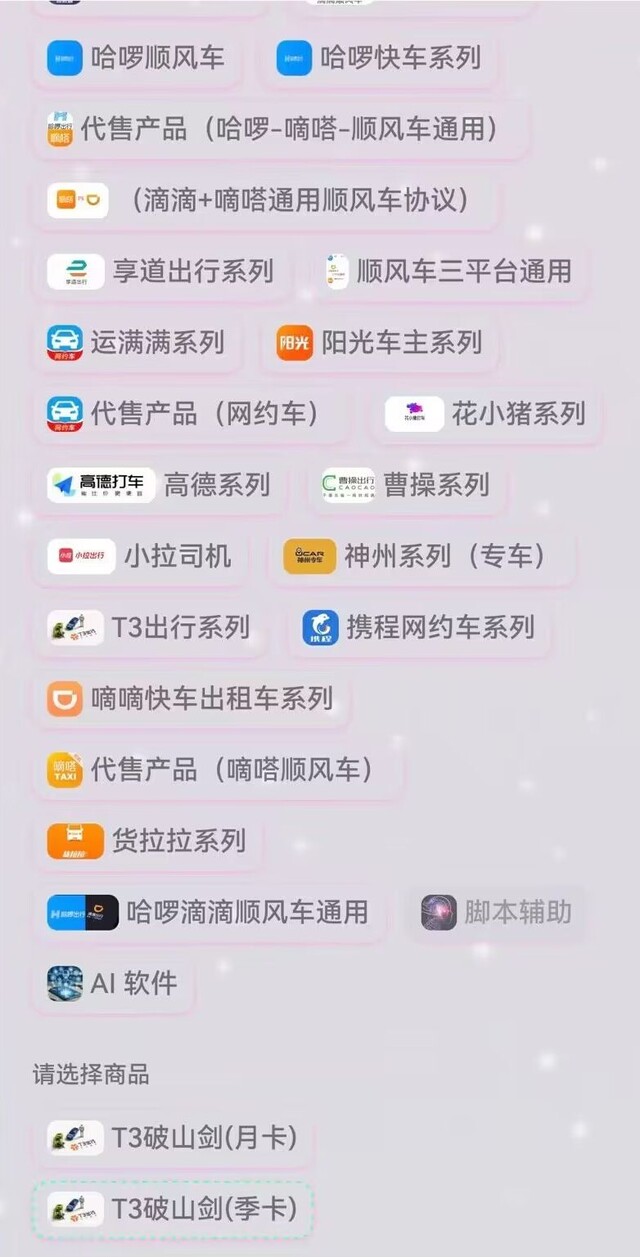640x1257 pixels.
Task: Choose the 小拉司机 chip
Action: click(139, 556)
